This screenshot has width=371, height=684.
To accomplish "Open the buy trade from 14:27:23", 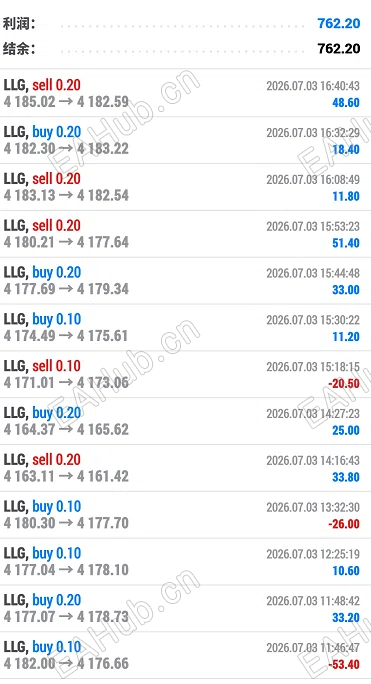I will (186, 421).
